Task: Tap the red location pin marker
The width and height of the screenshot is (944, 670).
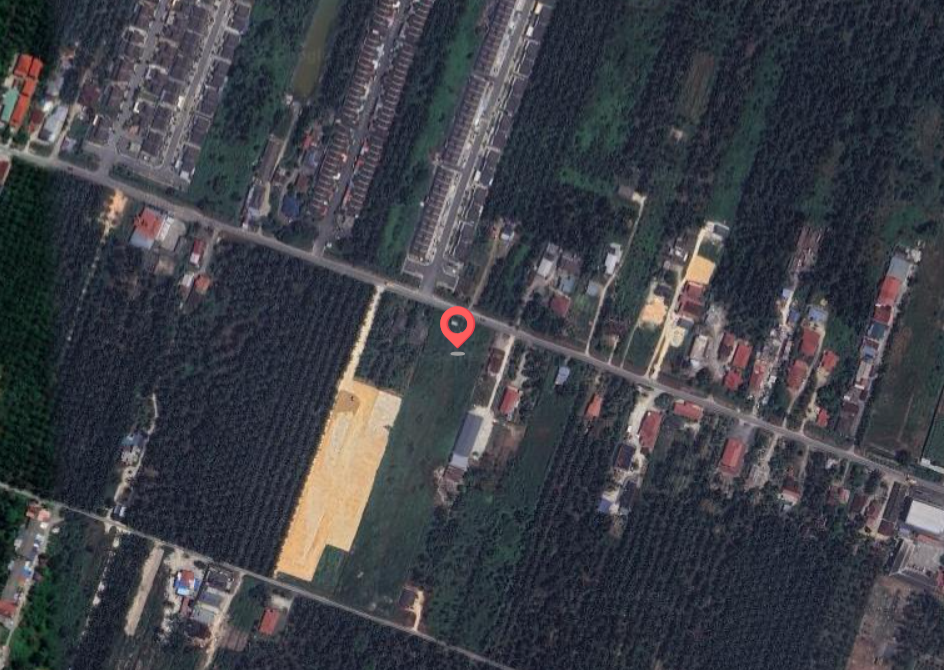Action: pyautogui.click(x=457, y=326)
